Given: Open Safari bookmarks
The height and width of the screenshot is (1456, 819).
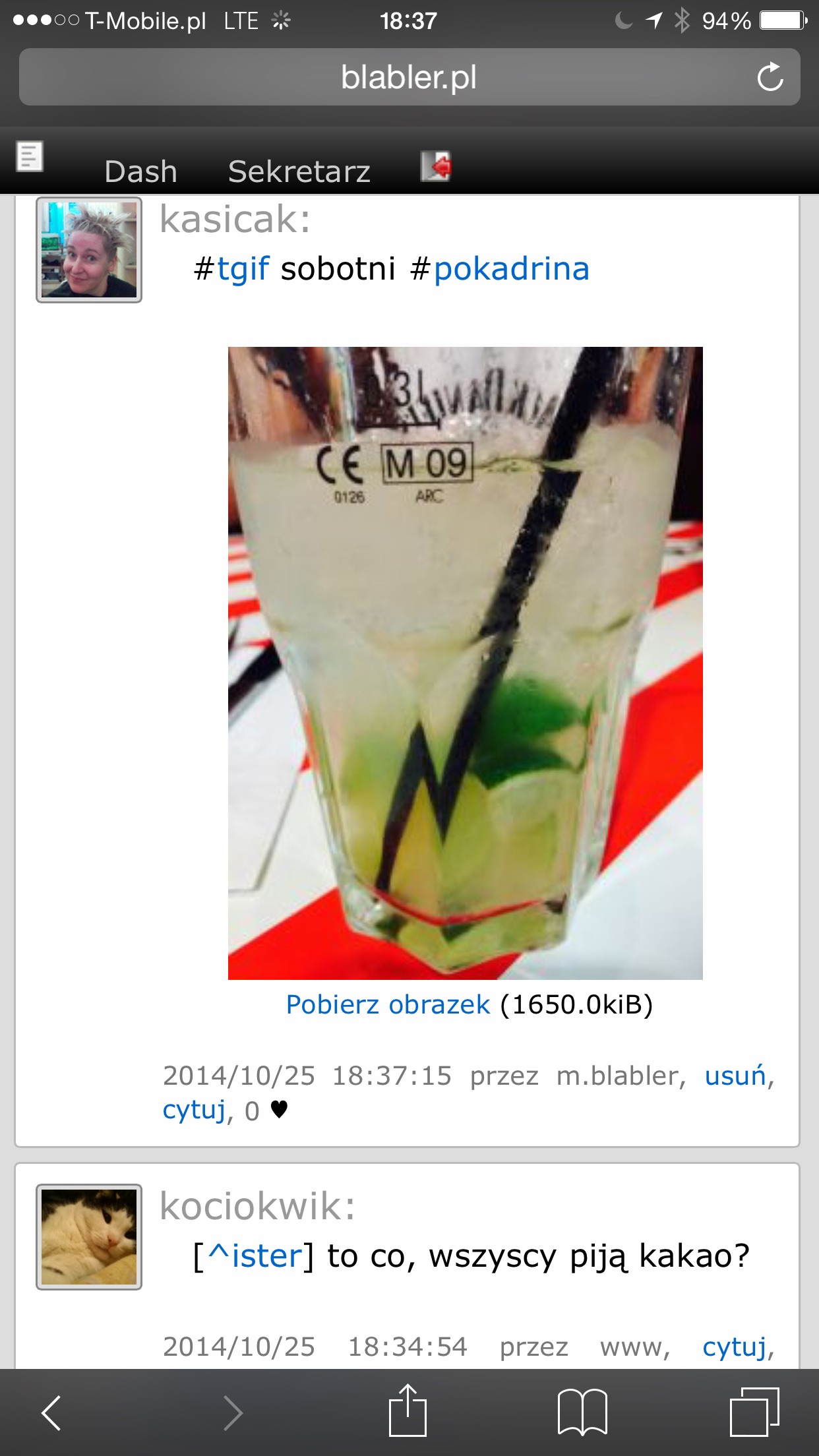Looking at the screenshot, I should 582,1412.
